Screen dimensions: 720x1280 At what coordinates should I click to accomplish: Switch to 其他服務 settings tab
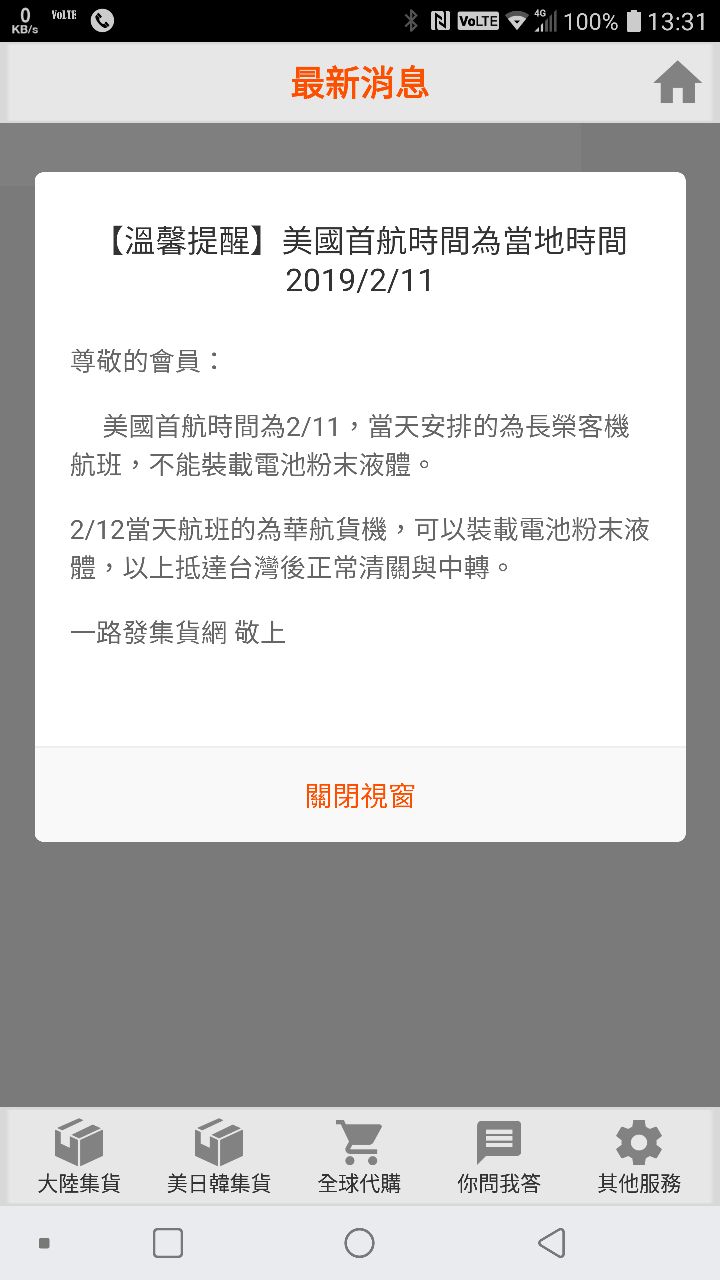pos(639,1157)
